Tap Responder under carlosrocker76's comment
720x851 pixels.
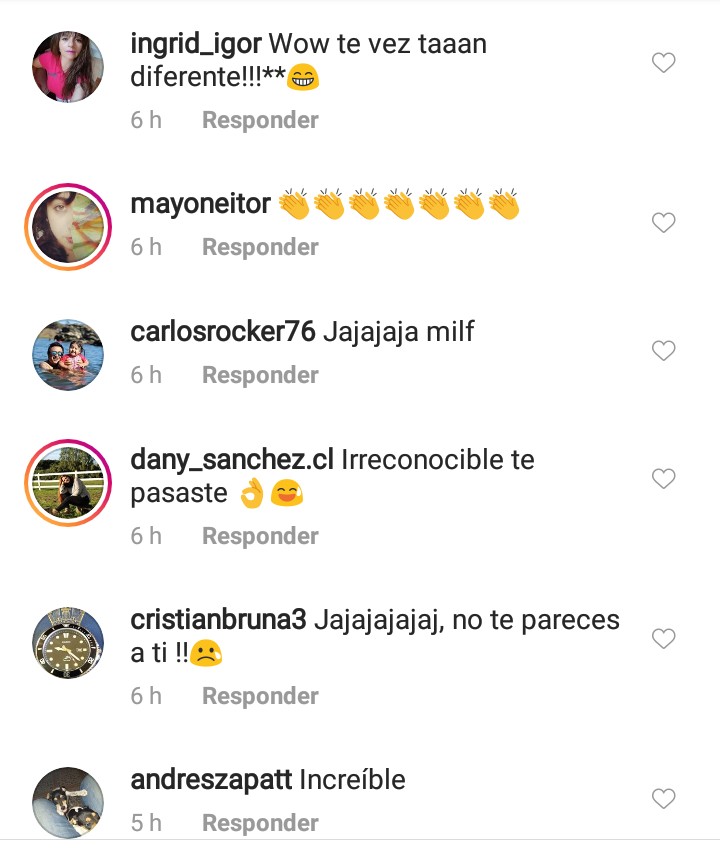coord(260,375)
